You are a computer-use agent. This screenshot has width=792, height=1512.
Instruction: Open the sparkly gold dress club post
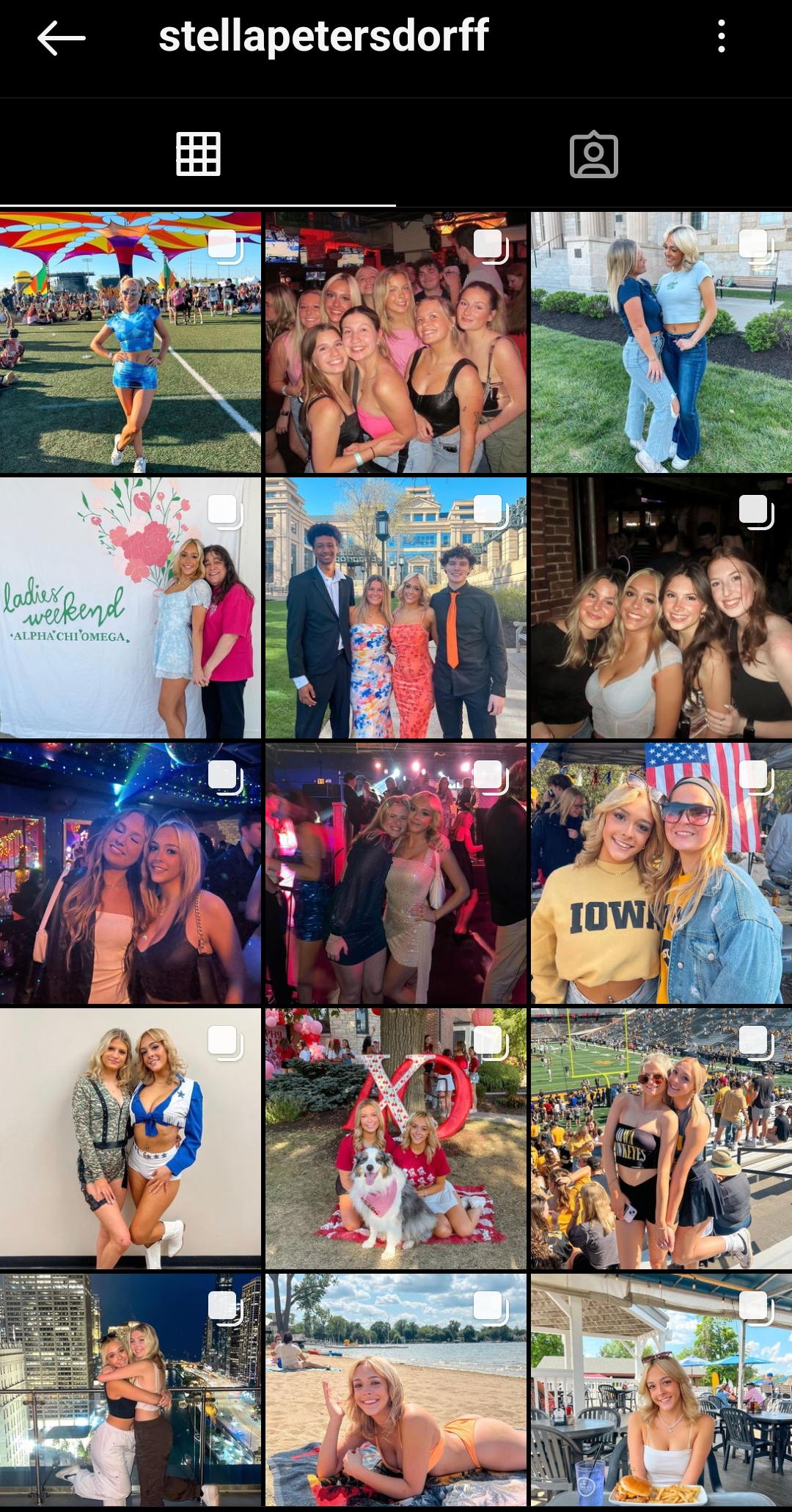click(396, 873)
